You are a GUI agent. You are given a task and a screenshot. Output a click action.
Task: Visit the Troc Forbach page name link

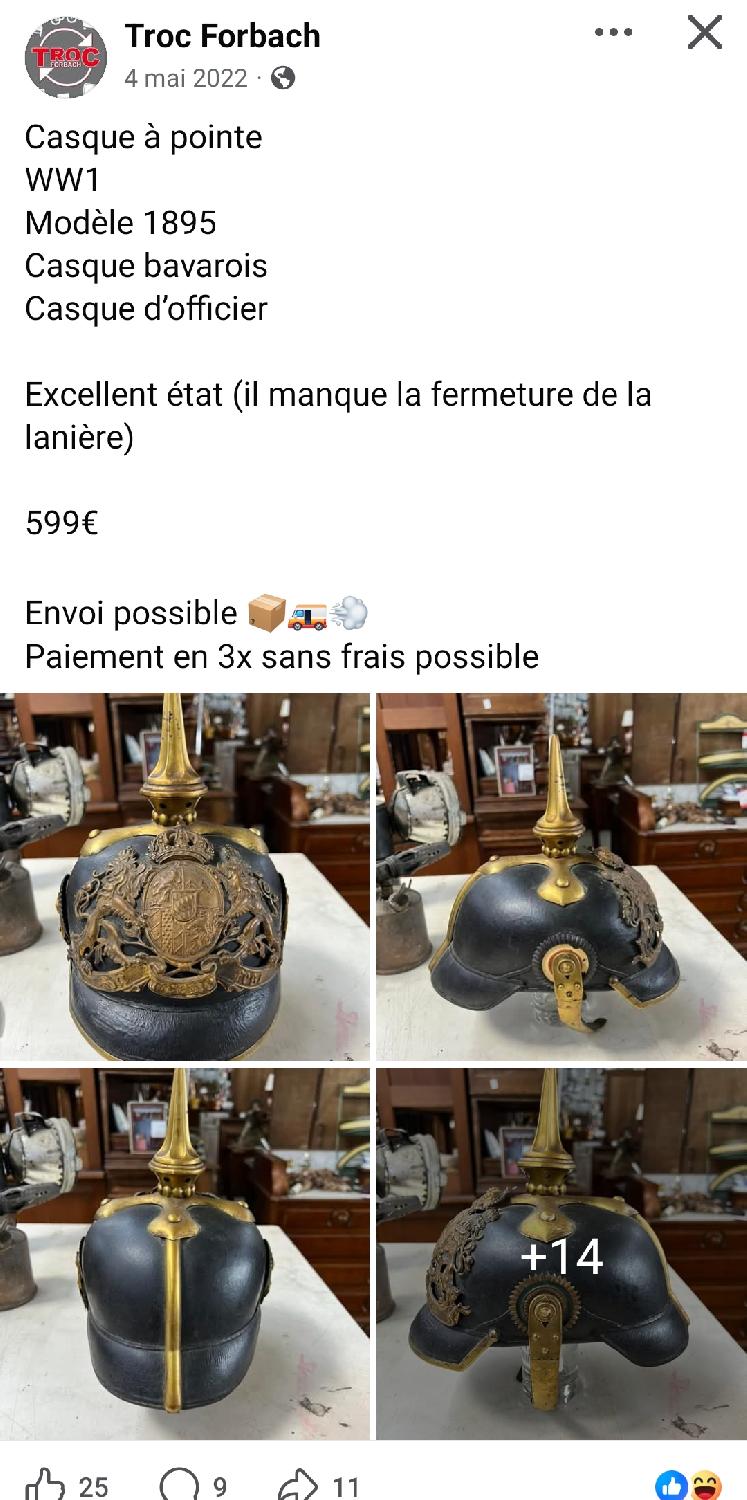(x=222, y=36)
